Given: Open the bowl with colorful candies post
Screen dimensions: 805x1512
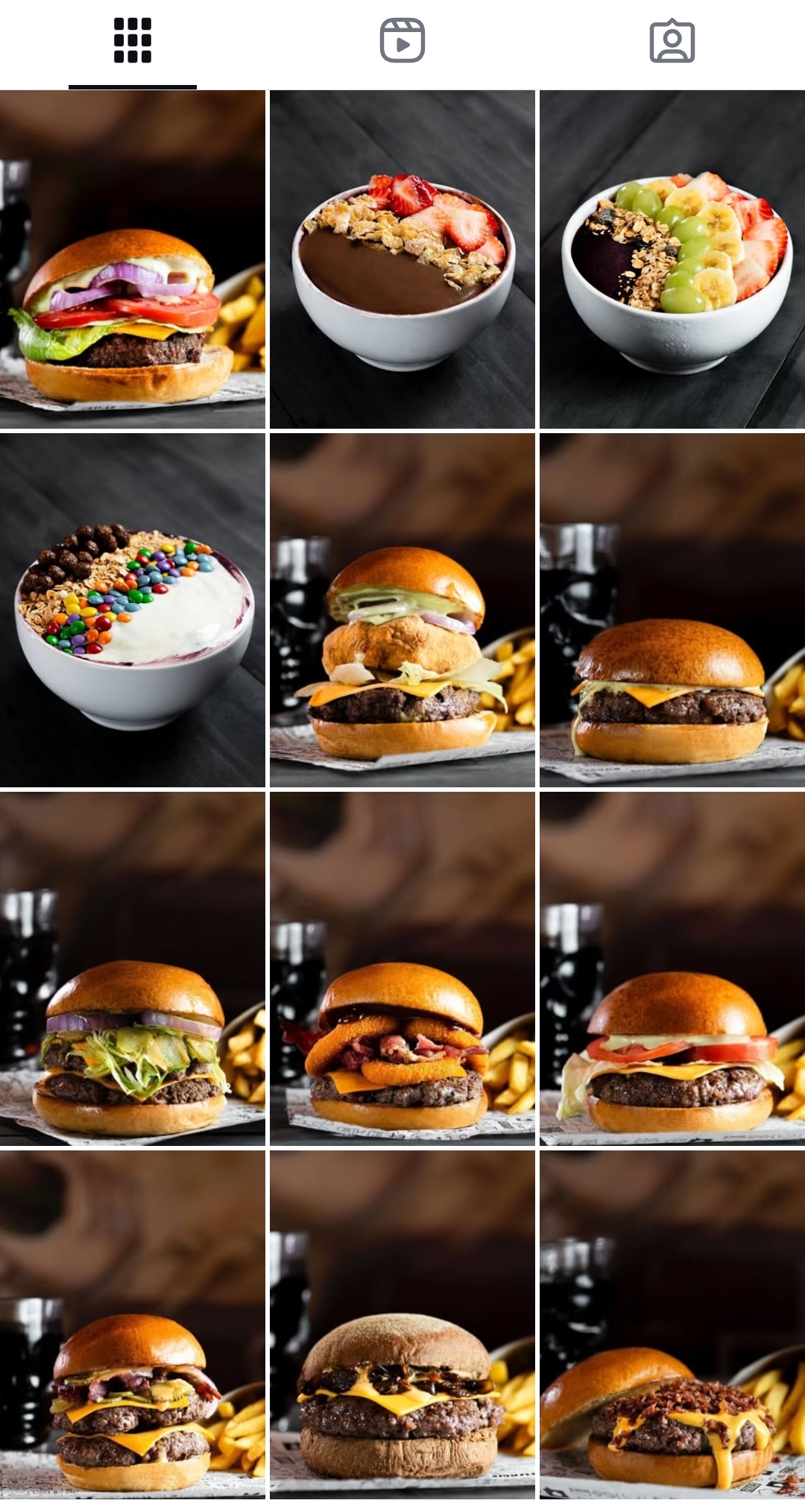Looking at the screenshot, I should pos(133,610).
